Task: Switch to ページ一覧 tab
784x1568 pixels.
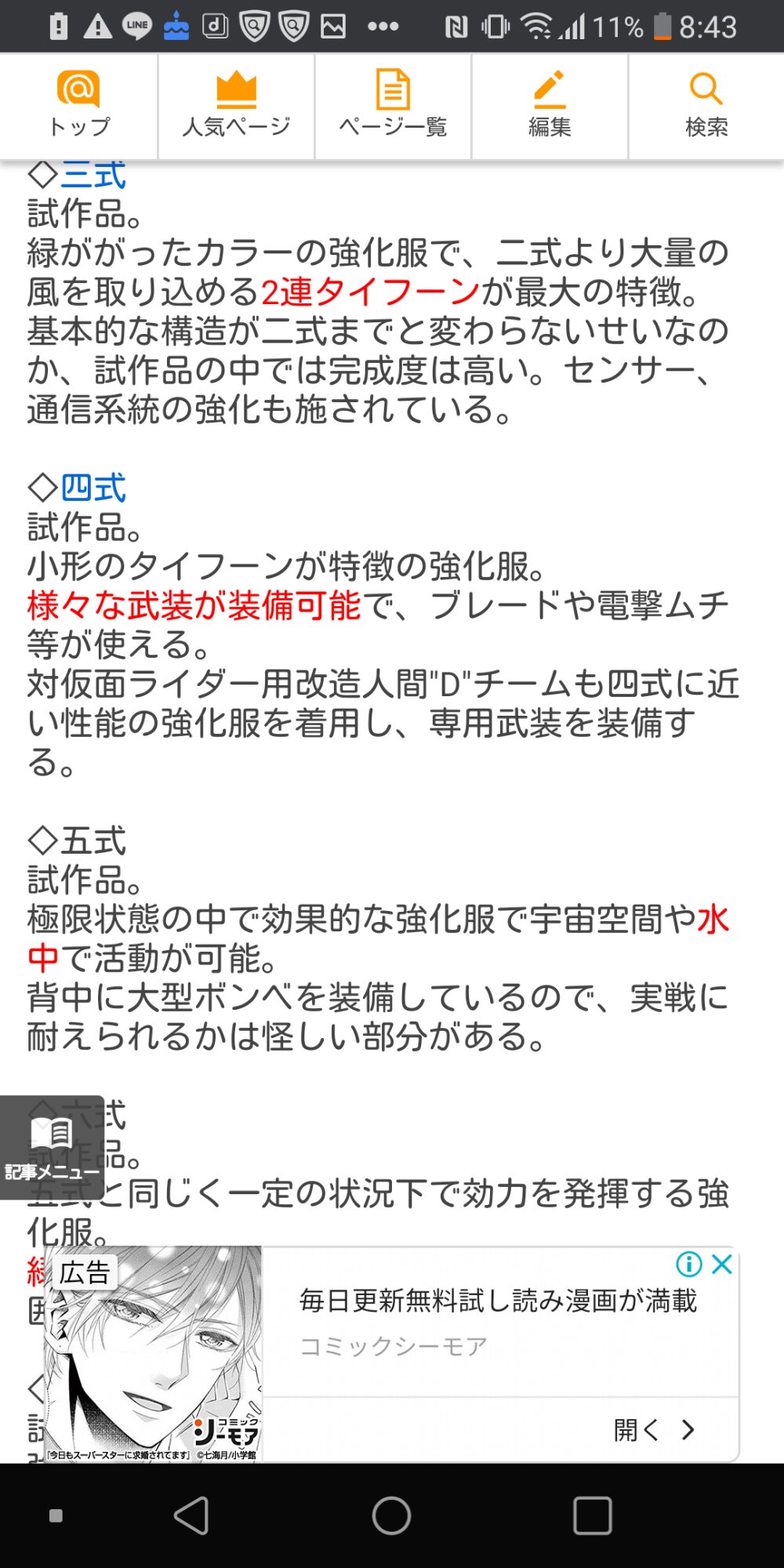Action: (x=393, y=106)
